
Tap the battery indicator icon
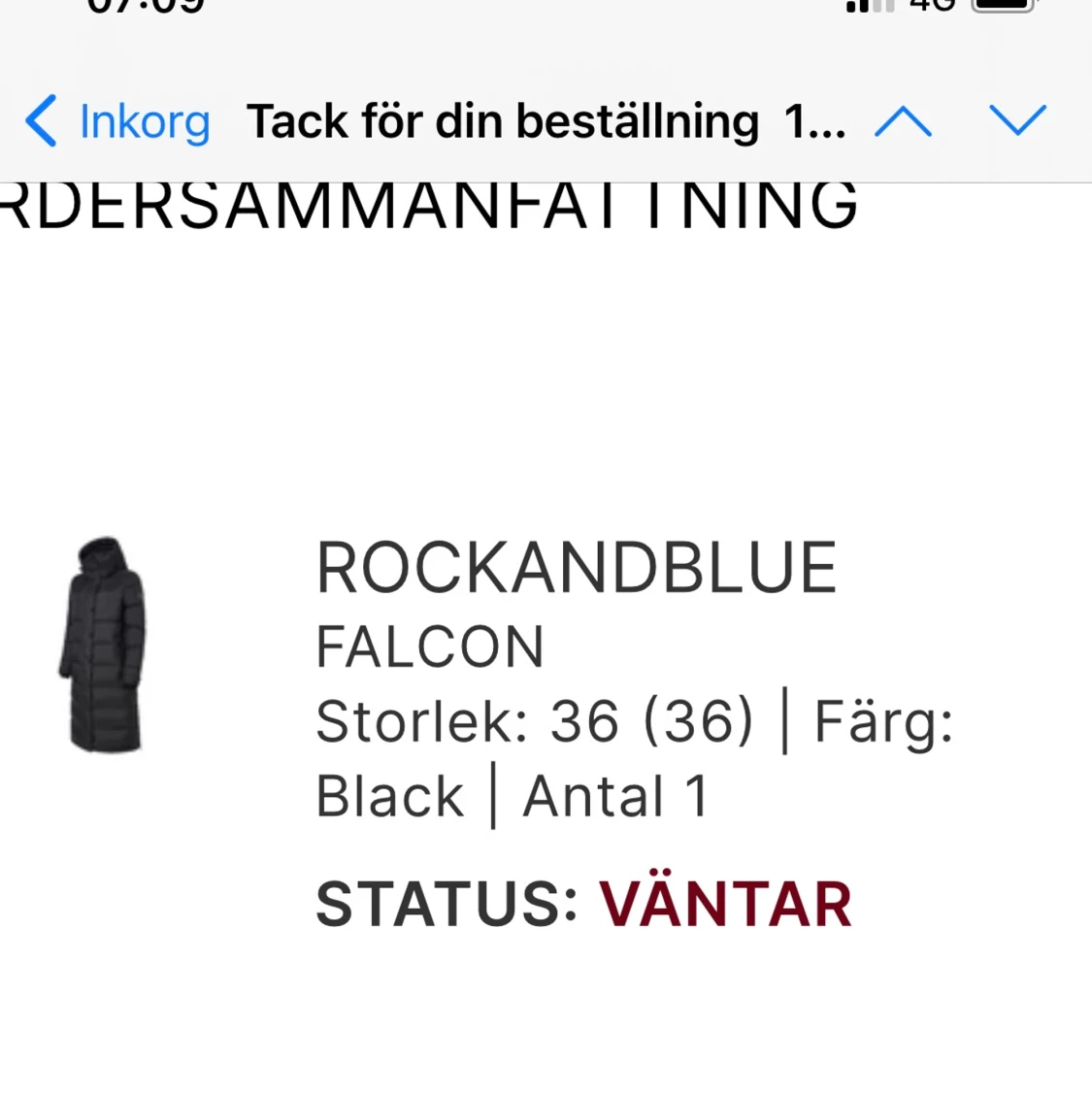[x=1004, y=5]
